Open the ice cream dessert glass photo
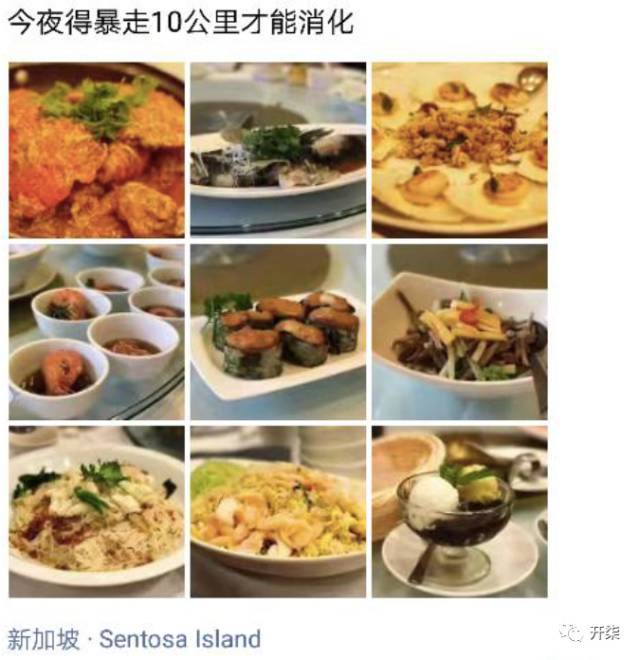 coord(459,512)
